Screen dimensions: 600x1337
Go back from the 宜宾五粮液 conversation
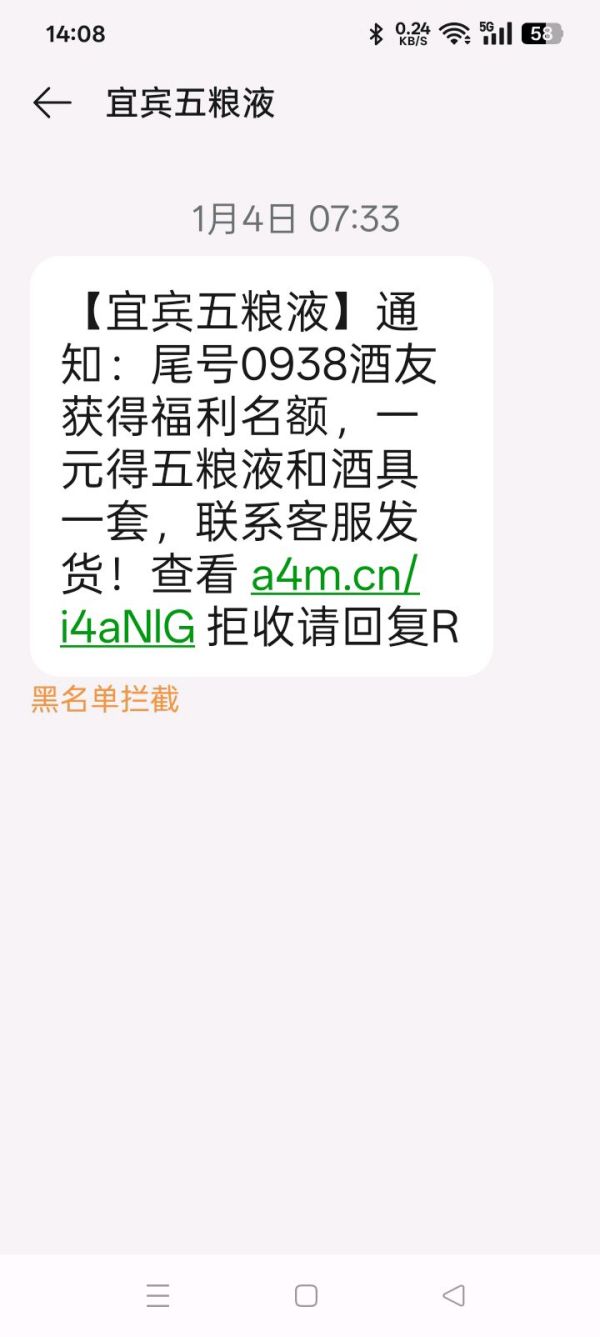coord(52,103)
